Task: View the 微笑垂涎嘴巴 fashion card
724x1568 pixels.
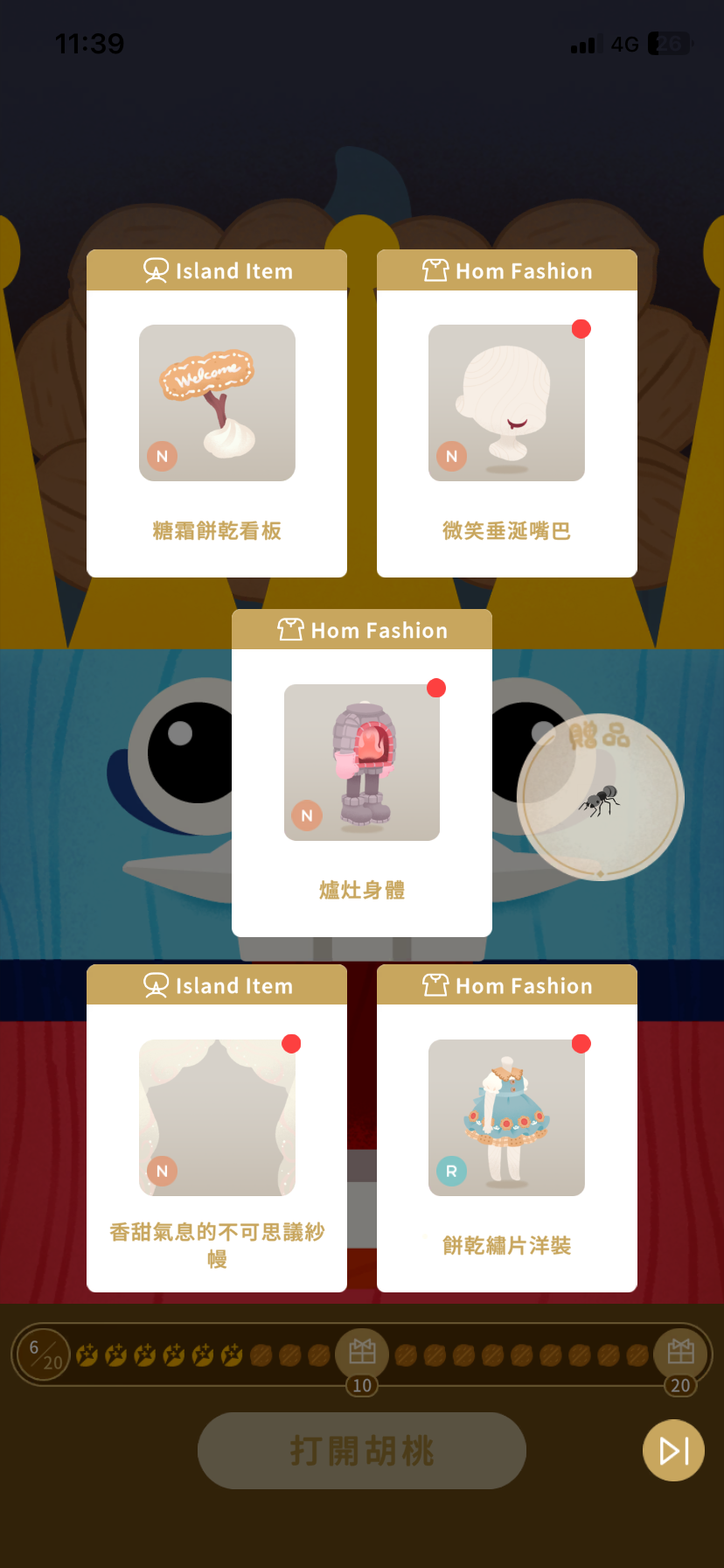Action: (506, 412)
